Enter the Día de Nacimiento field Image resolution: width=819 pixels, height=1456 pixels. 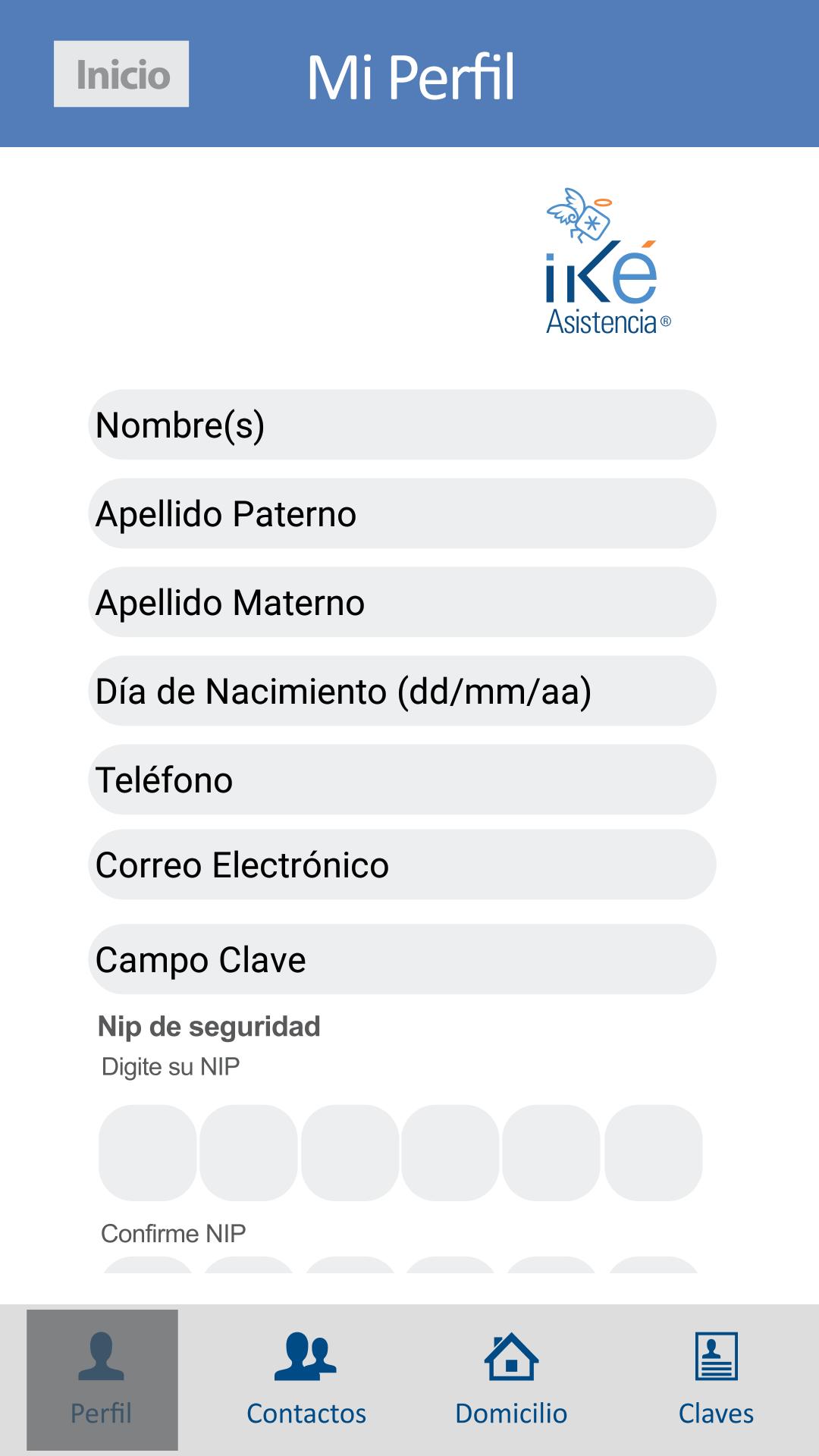coord(402,691)
